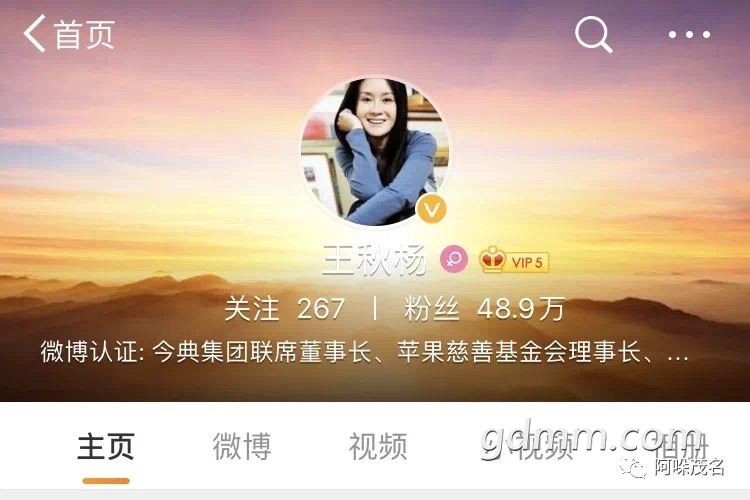The image size is (750, 500).
Task: Switch to the 微博 tab
Action: 242,447
